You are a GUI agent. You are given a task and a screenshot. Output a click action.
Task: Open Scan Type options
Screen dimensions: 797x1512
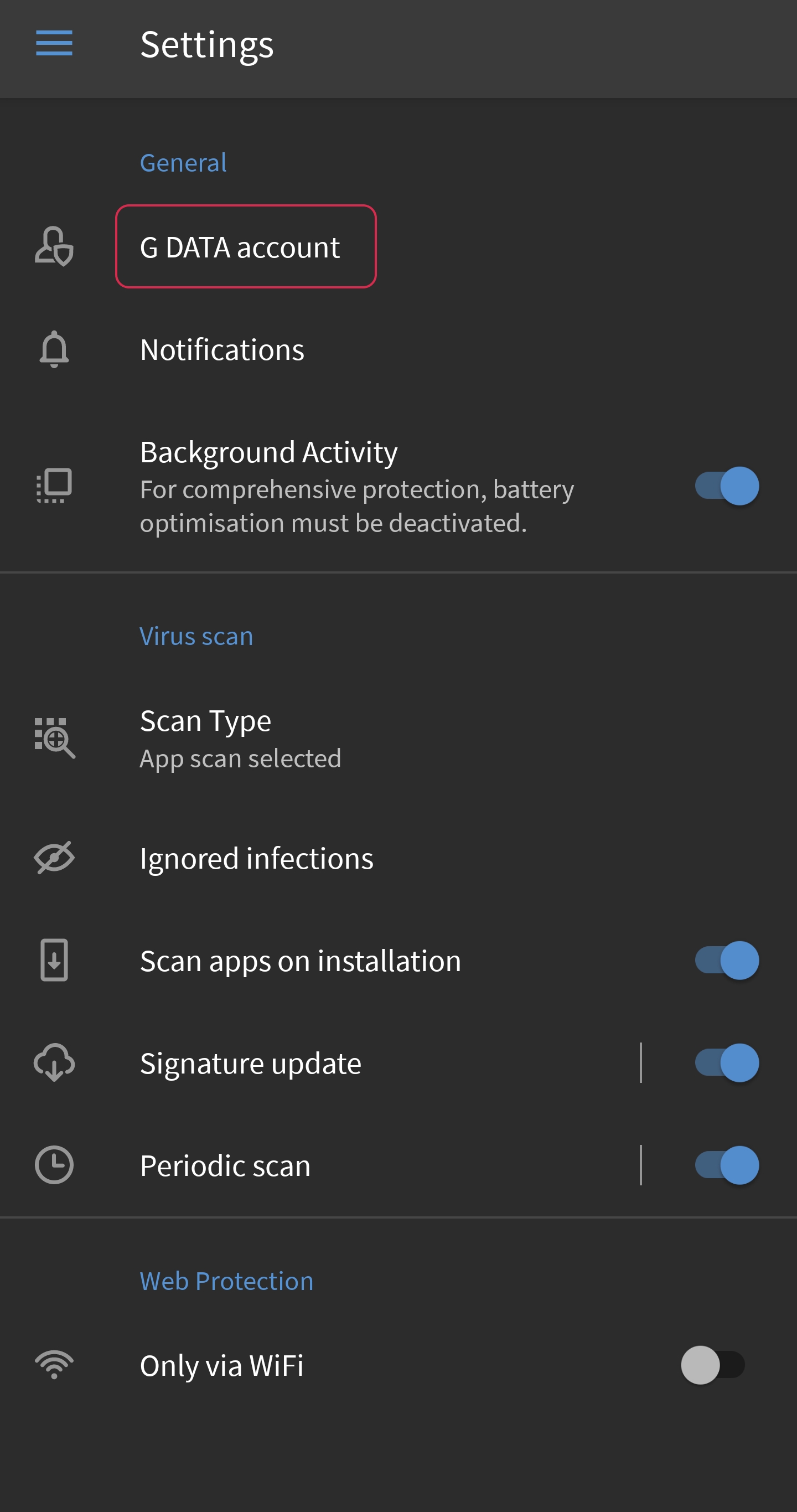point(241,738)
